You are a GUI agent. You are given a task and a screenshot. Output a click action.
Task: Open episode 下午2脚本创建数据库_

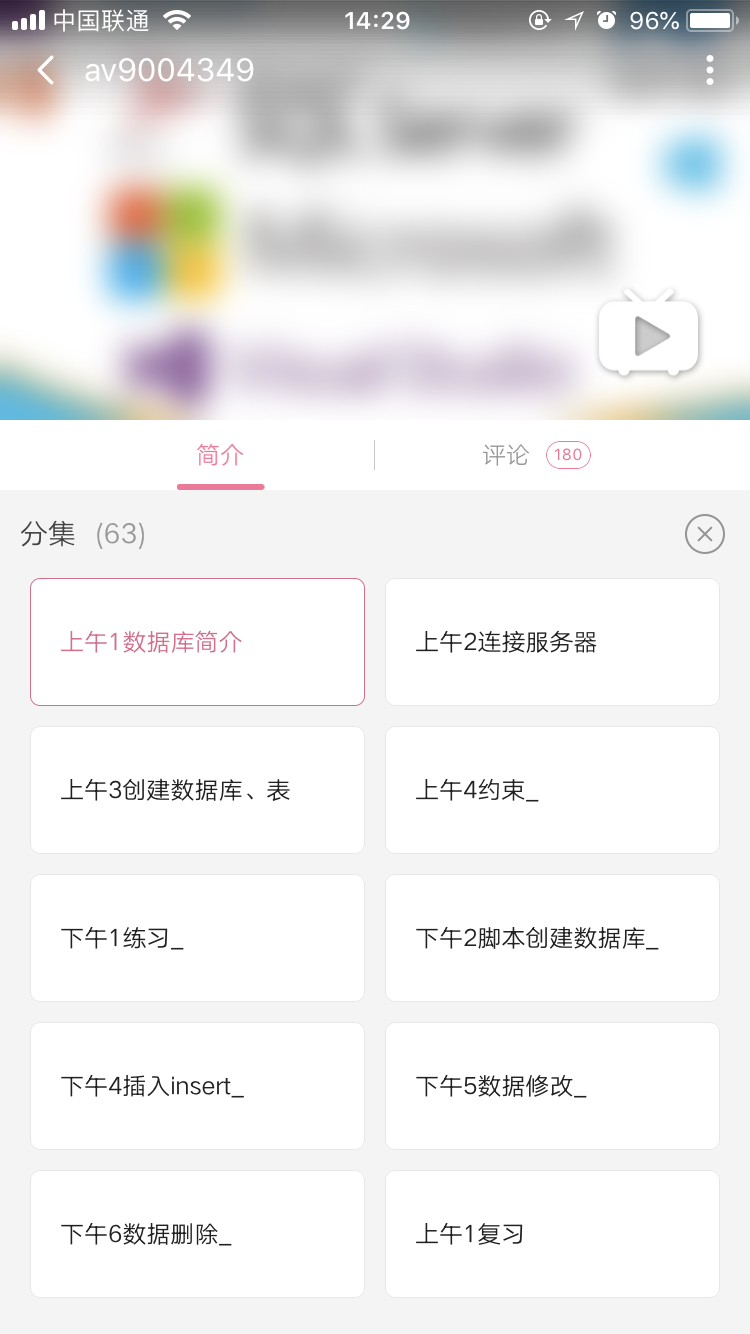[x=552, y=938]
